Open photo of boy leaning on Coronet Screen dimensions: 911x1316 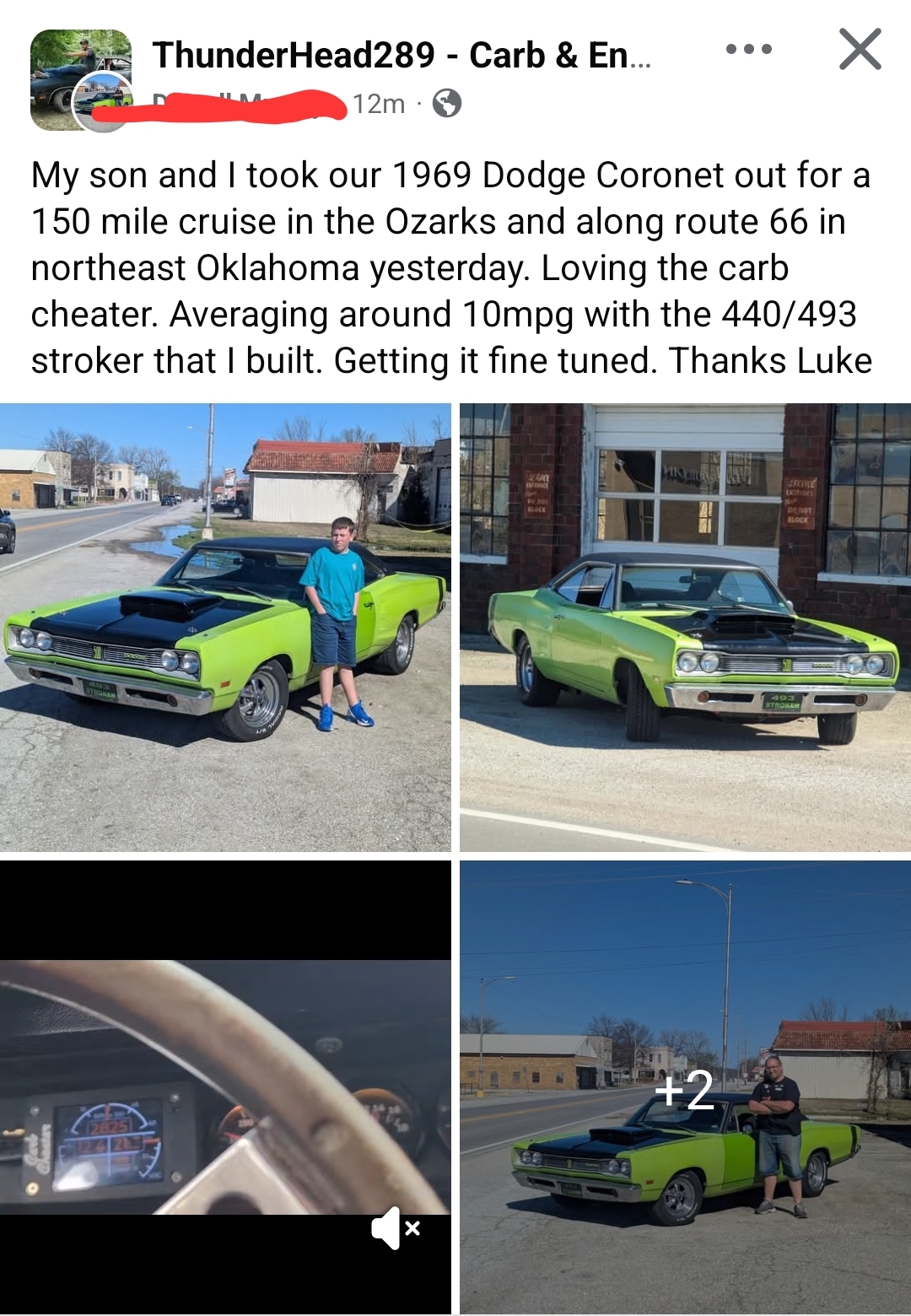(225, 627)
